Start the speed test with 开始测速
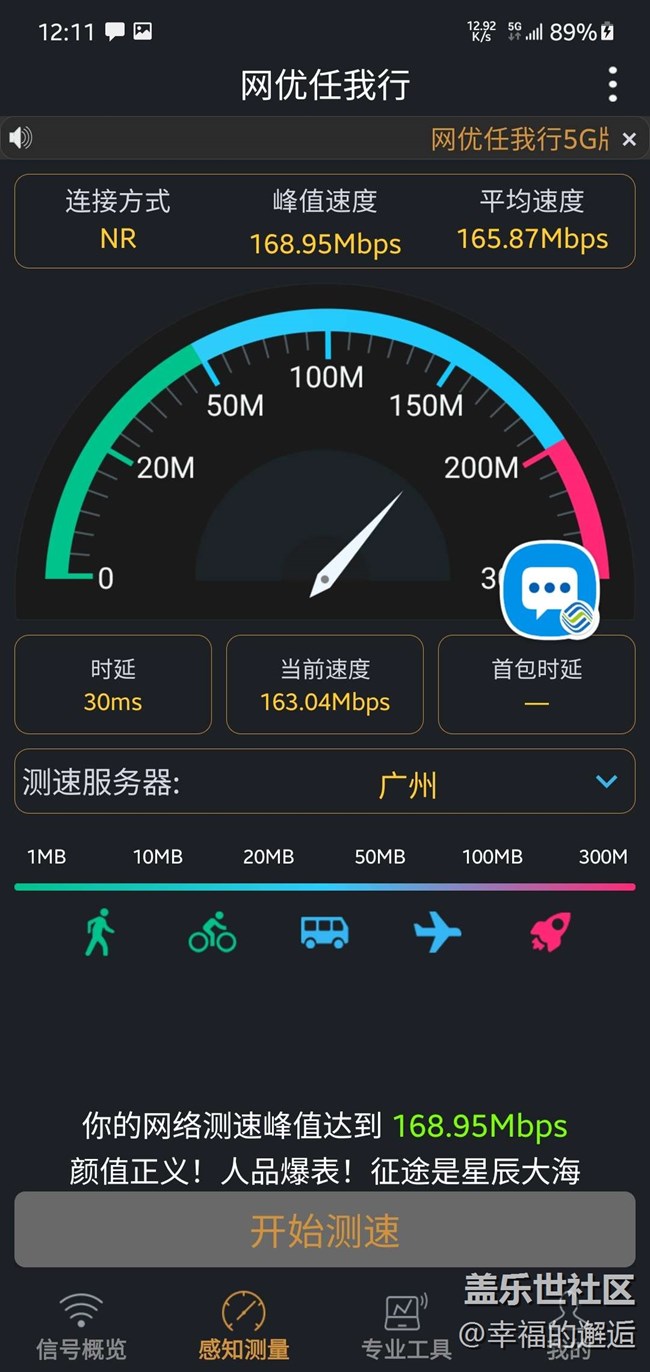This screenshot has height=1372, width=650. click(x=324, y=1230)
